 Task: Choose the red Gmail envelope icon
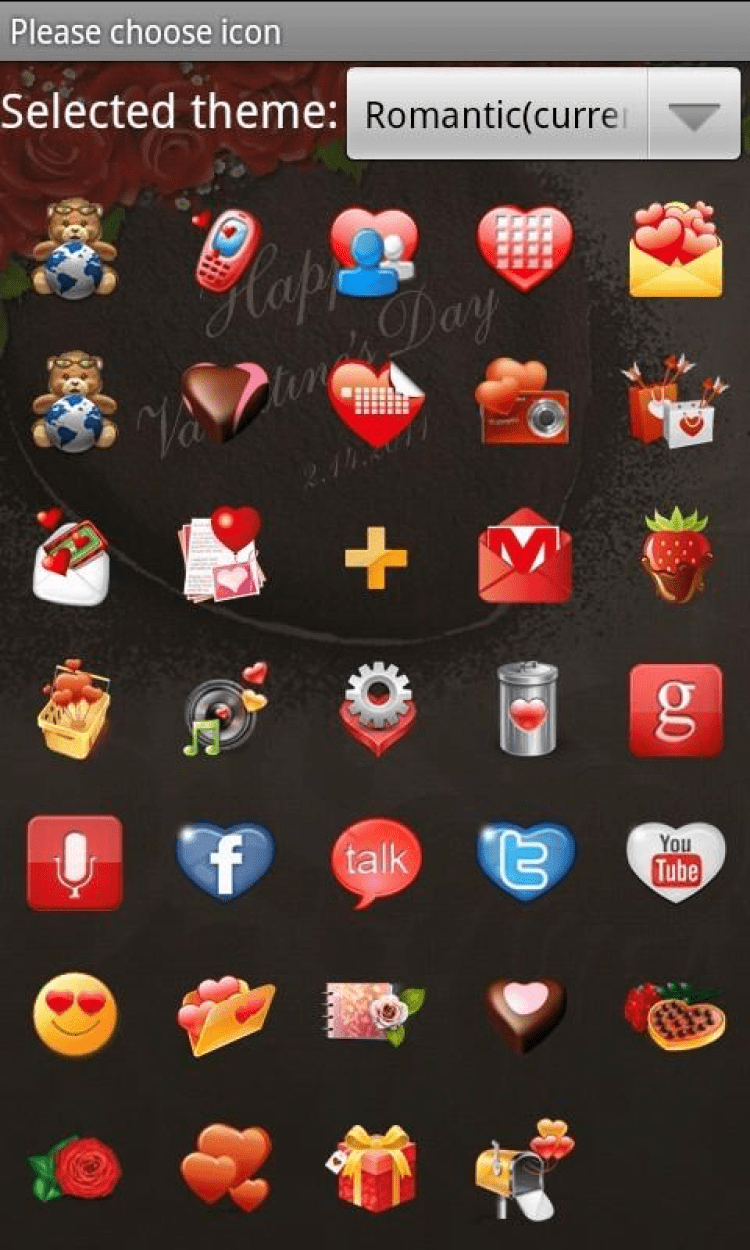tap(525, 556)
